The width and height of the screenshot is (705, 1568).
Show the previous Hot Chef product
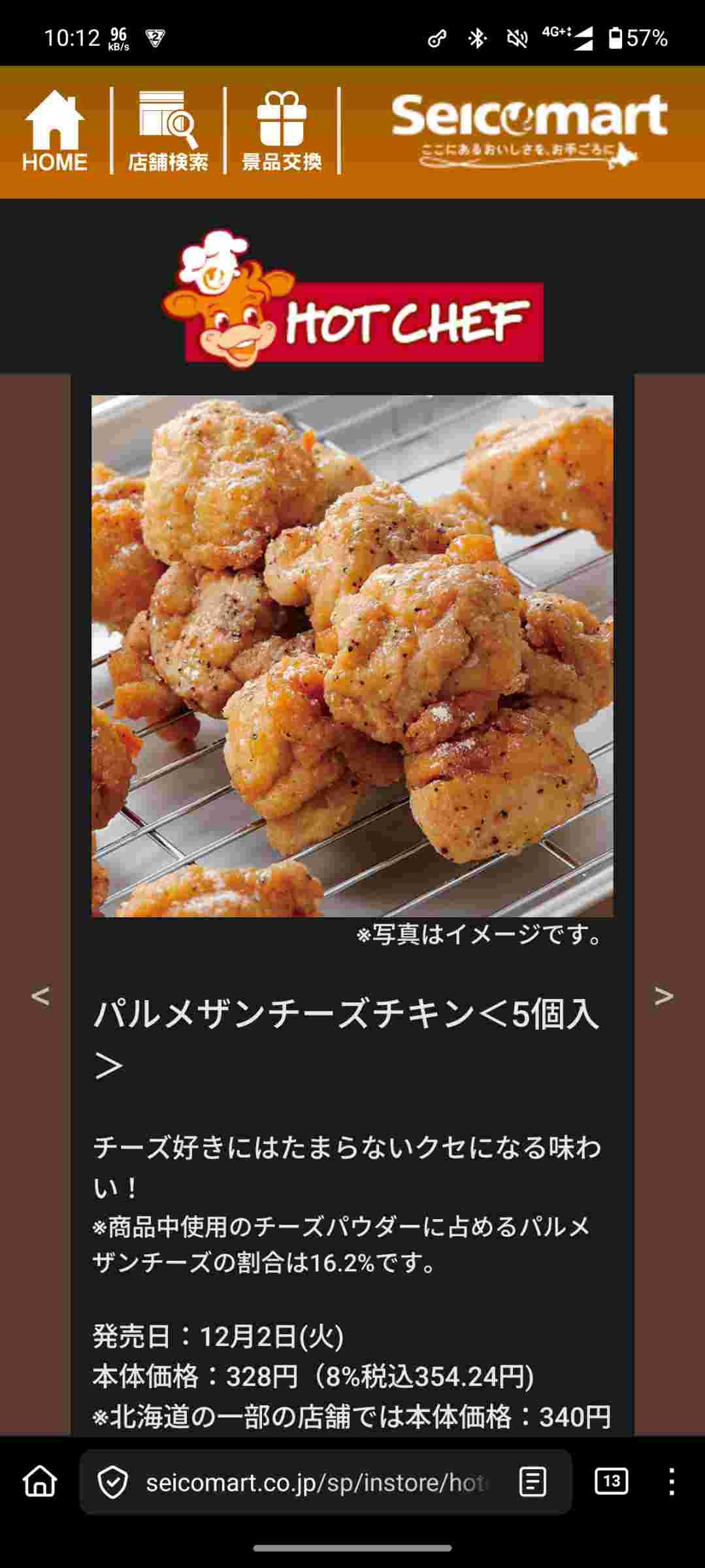[41, 996]
